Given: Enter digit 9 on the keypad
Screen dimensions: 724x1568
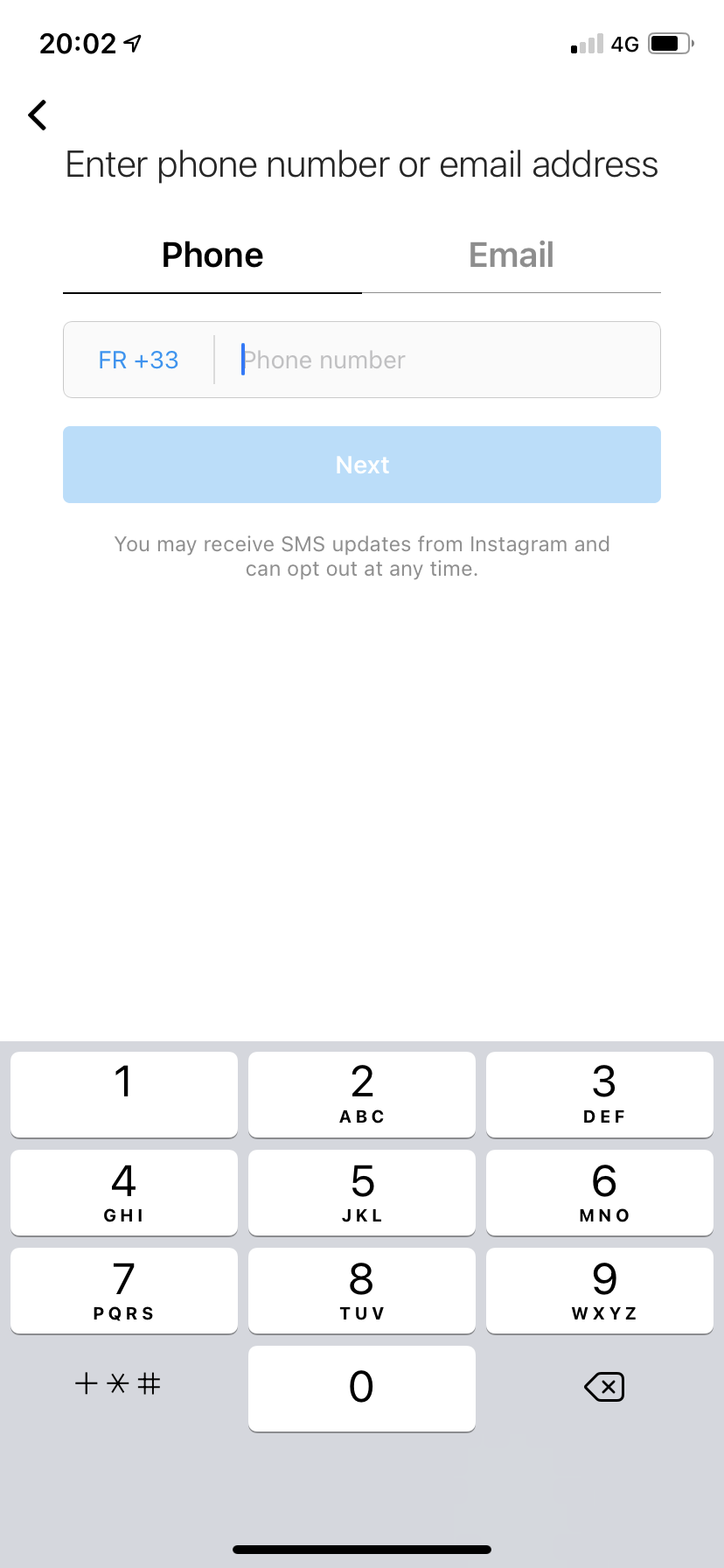Looking at the screenshot, I should (603, 1290).
